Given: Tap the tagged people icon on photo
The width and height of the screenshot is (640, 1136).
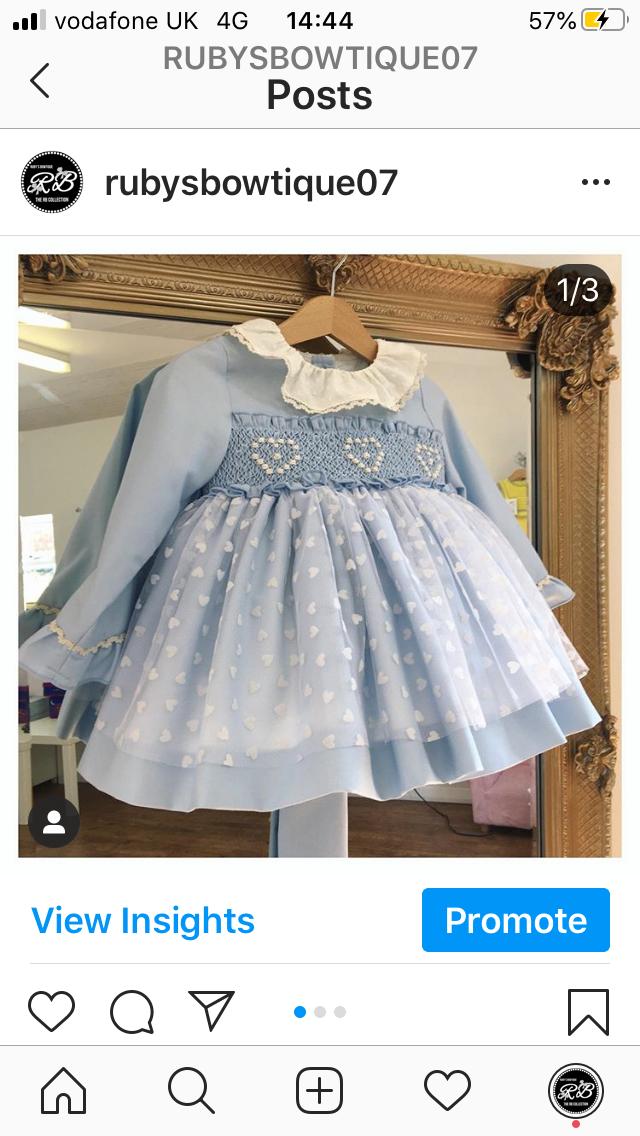Looking at the screenshot, I should [x=54, y=822].
